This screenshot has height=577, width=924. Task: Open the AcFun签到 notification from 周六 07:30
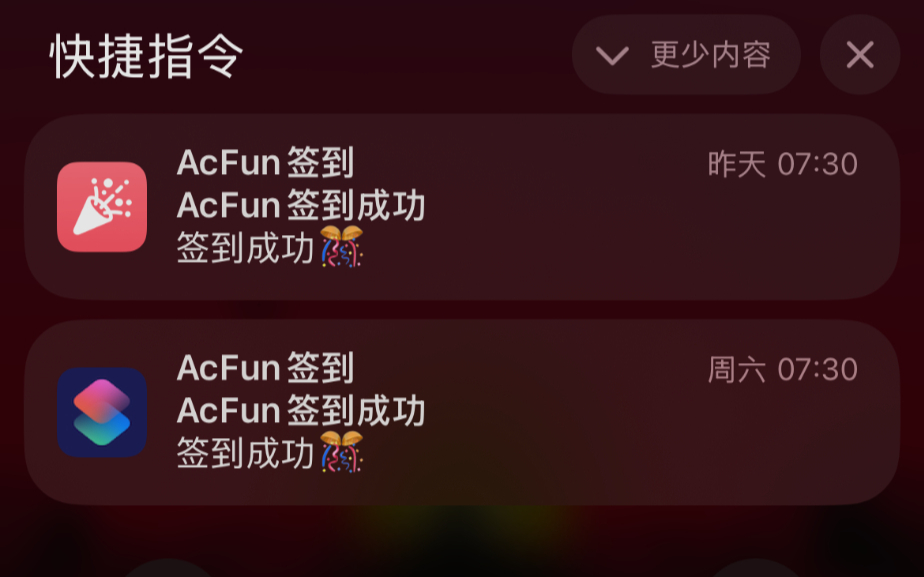point(461,412)
